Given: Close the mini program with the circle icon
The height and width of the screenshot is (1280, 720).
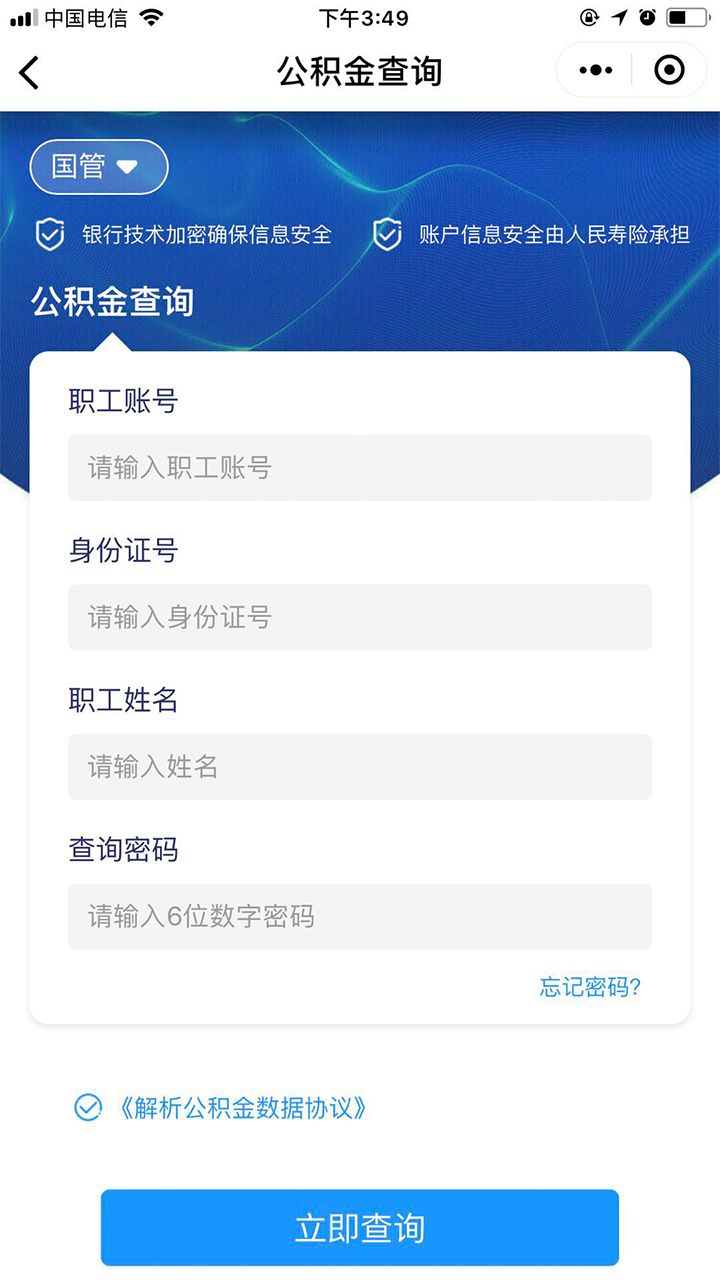Looking at the screenshot, I should click(x=669, y=70).
